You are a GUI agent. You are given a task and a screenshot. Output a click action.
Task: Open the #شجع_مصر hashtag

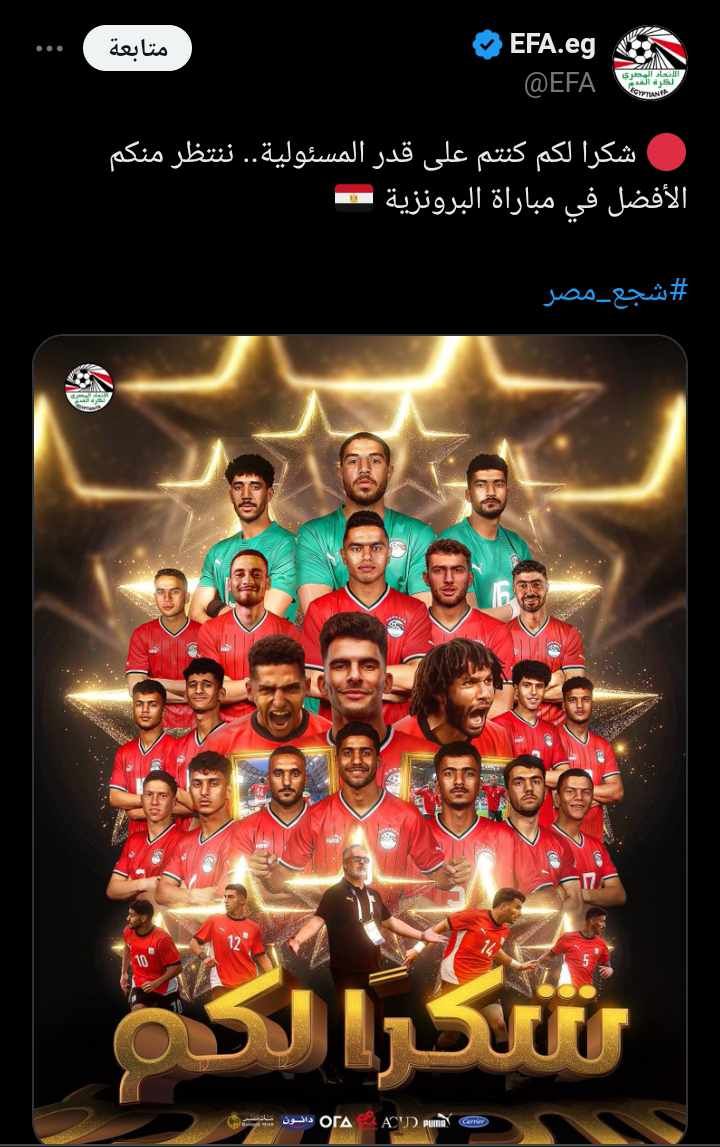click(616, 293)
